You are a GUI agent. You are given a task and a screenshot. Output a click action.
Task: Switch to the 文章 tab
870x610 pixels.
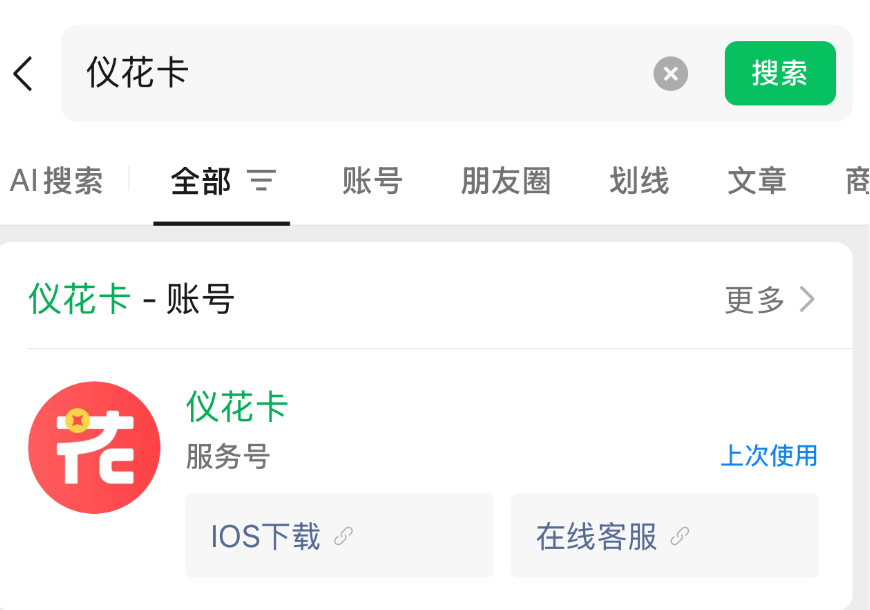click(756, 181)
